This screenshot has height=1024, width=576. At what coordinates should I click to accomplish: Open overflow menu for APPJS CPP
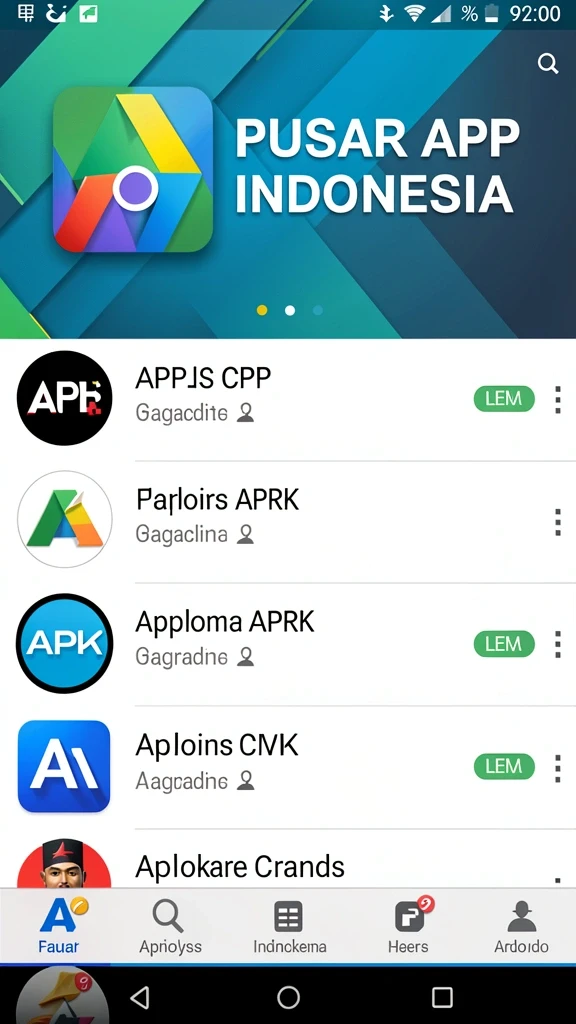[x=558, y=399]
